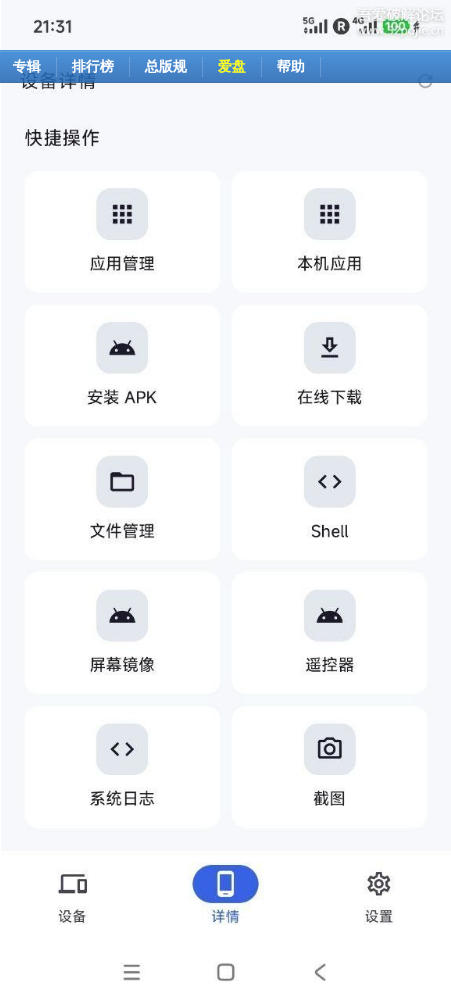Open the 帮助 link
Viewport: 451px width, 1000px height.
(290, 66)
